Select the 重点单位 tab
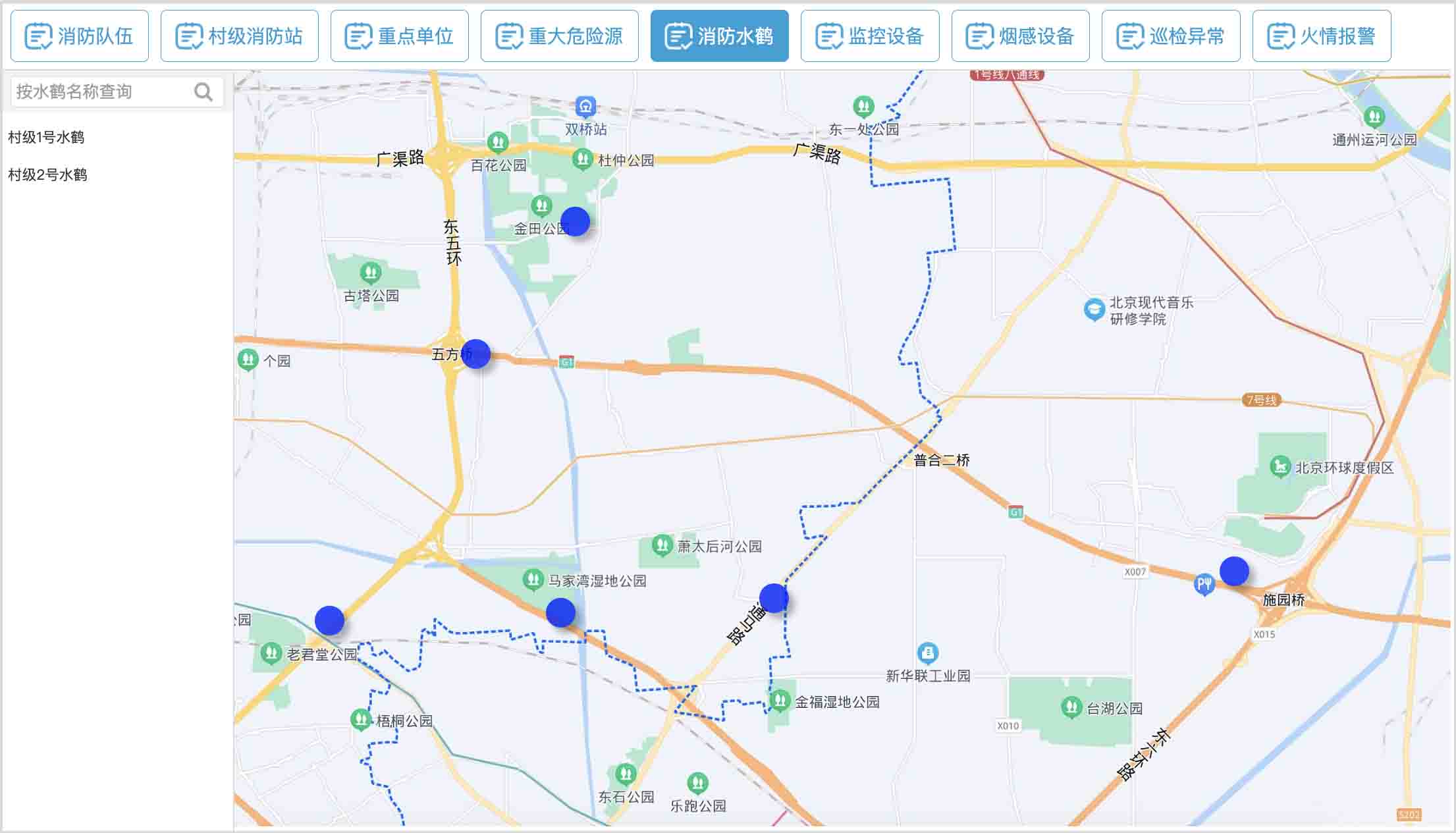This screenshot has height=833, width=1456. coord(399,36)
